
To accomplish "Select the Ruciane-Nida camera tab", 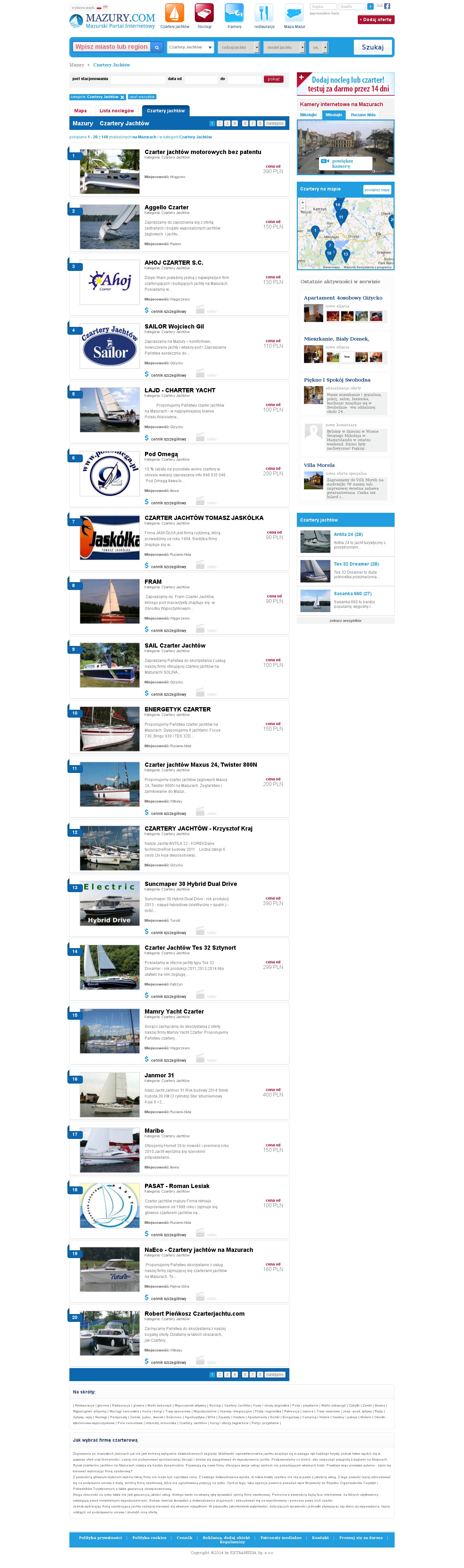I will (363, 114).
